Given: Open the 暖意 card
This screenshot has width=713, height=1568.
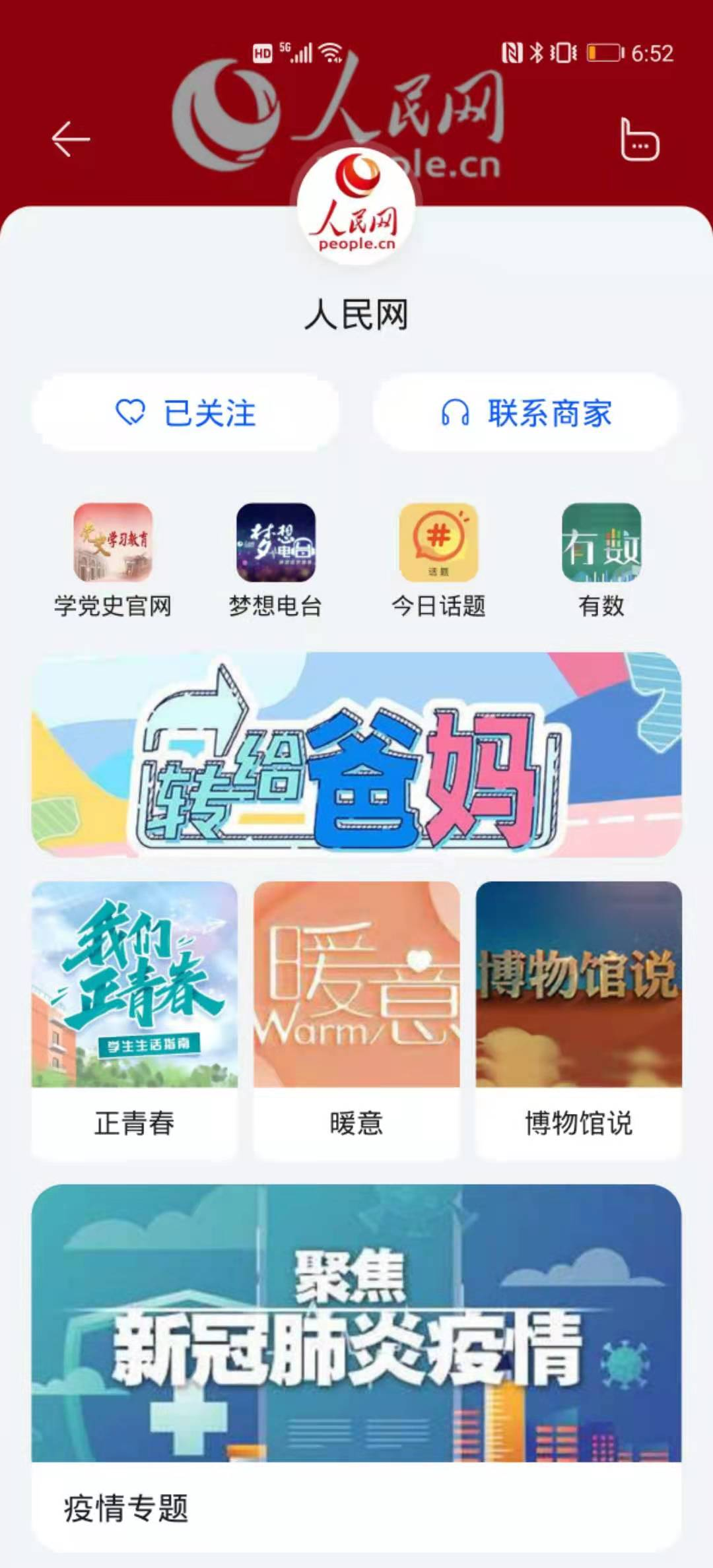Looking at the screenshot, I should click(356, 1019).
